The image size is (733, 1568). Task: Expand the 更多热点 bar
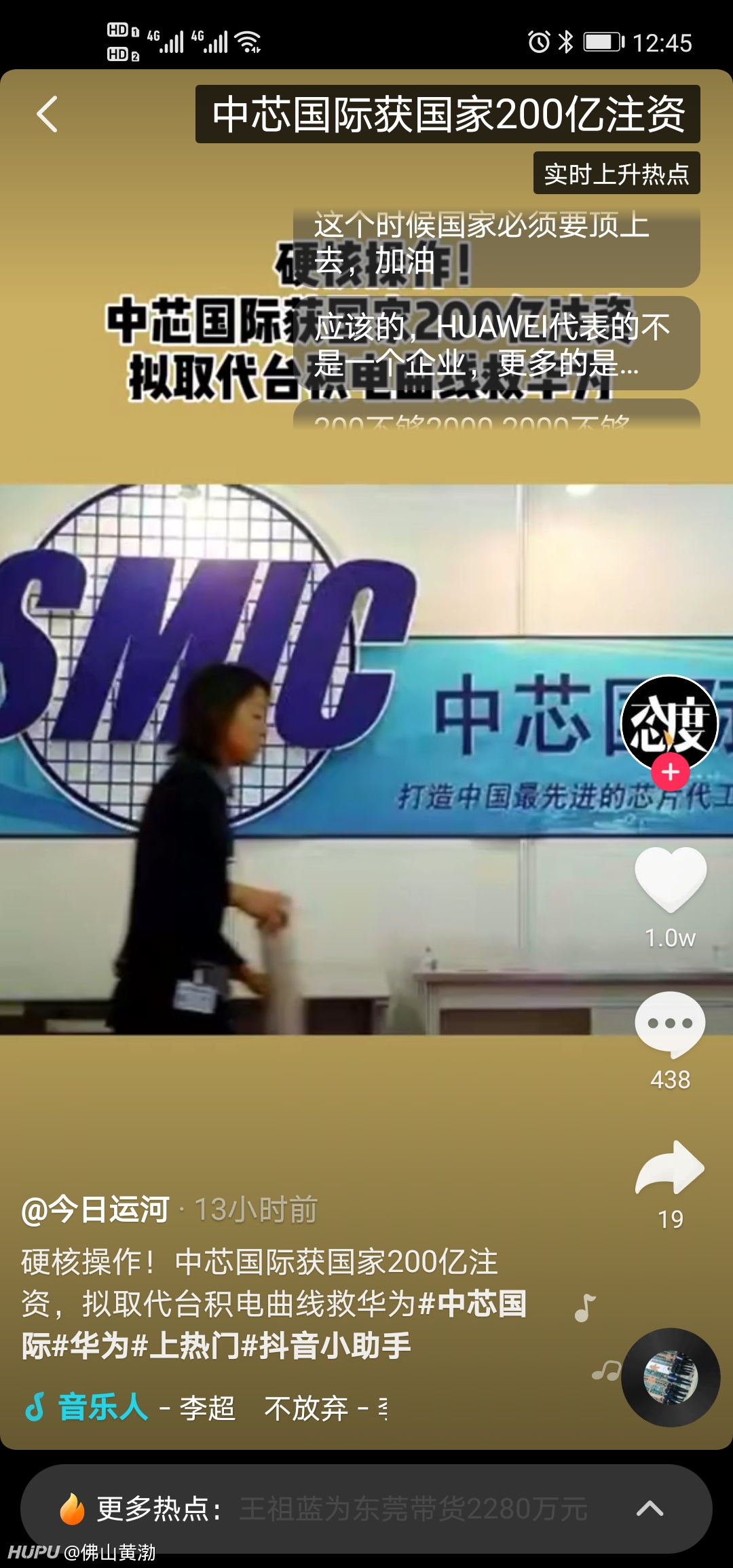tap(366, 1508)
